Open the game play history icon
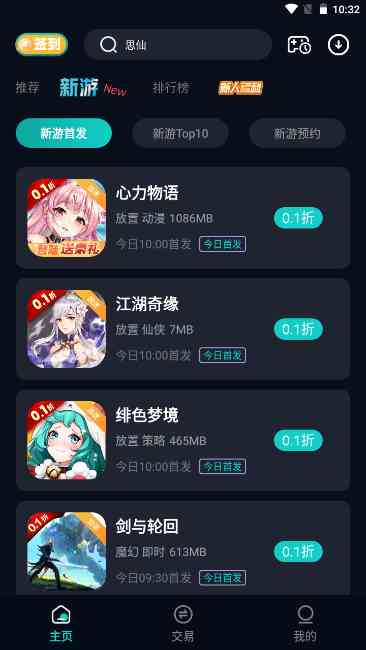Screen dimensions: 366x650 coord(299,44)
